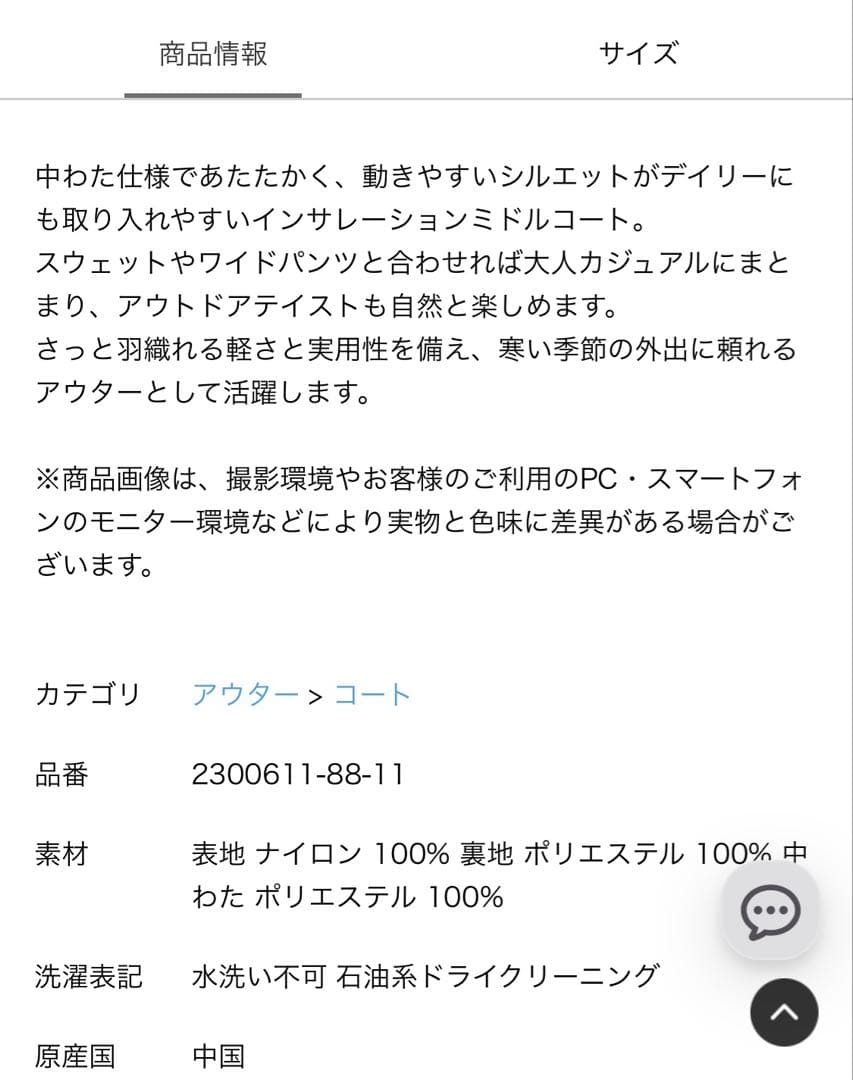
Task: Tap the back-to-top arrow button
Action: [784, 1012]
